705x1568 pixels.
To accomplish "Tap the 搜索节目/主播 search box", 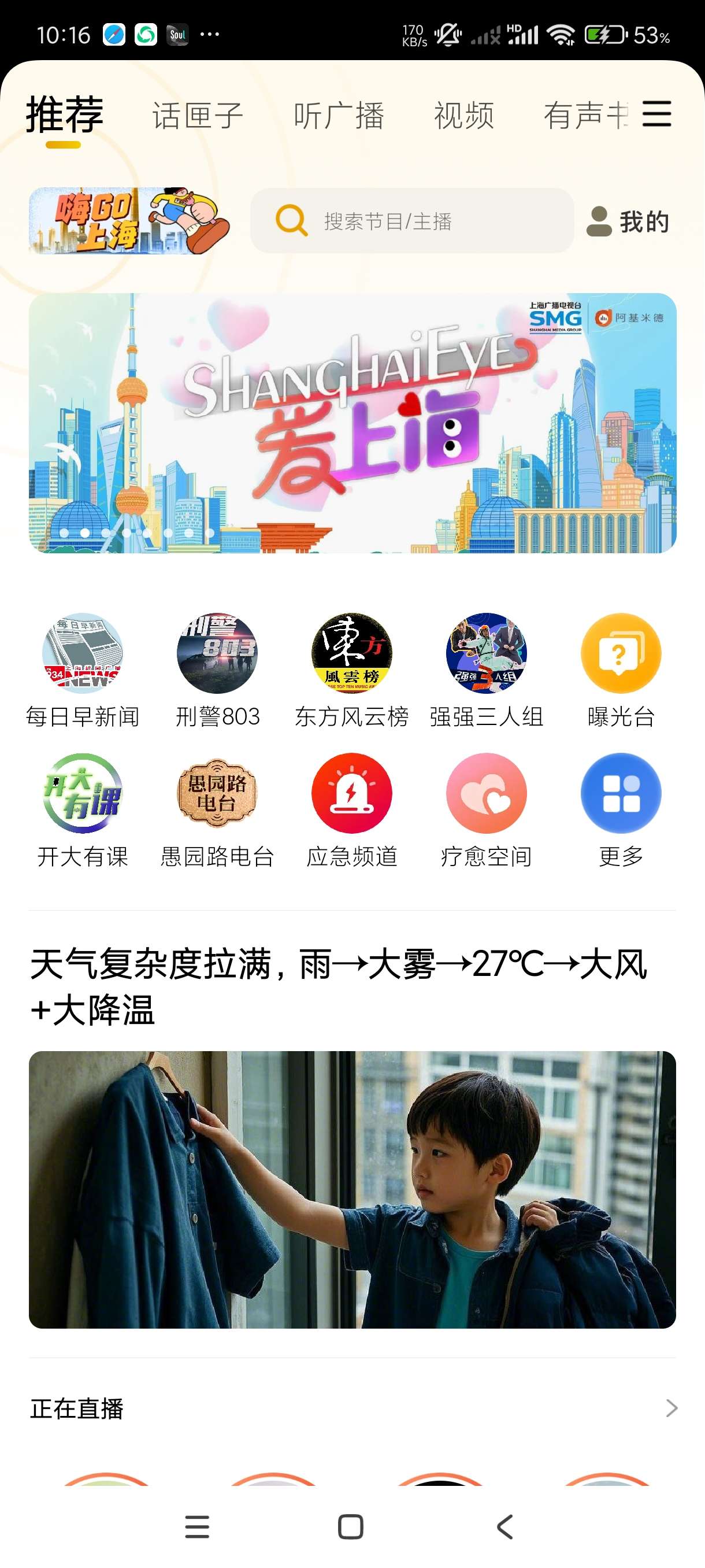I will click(412, 220).
